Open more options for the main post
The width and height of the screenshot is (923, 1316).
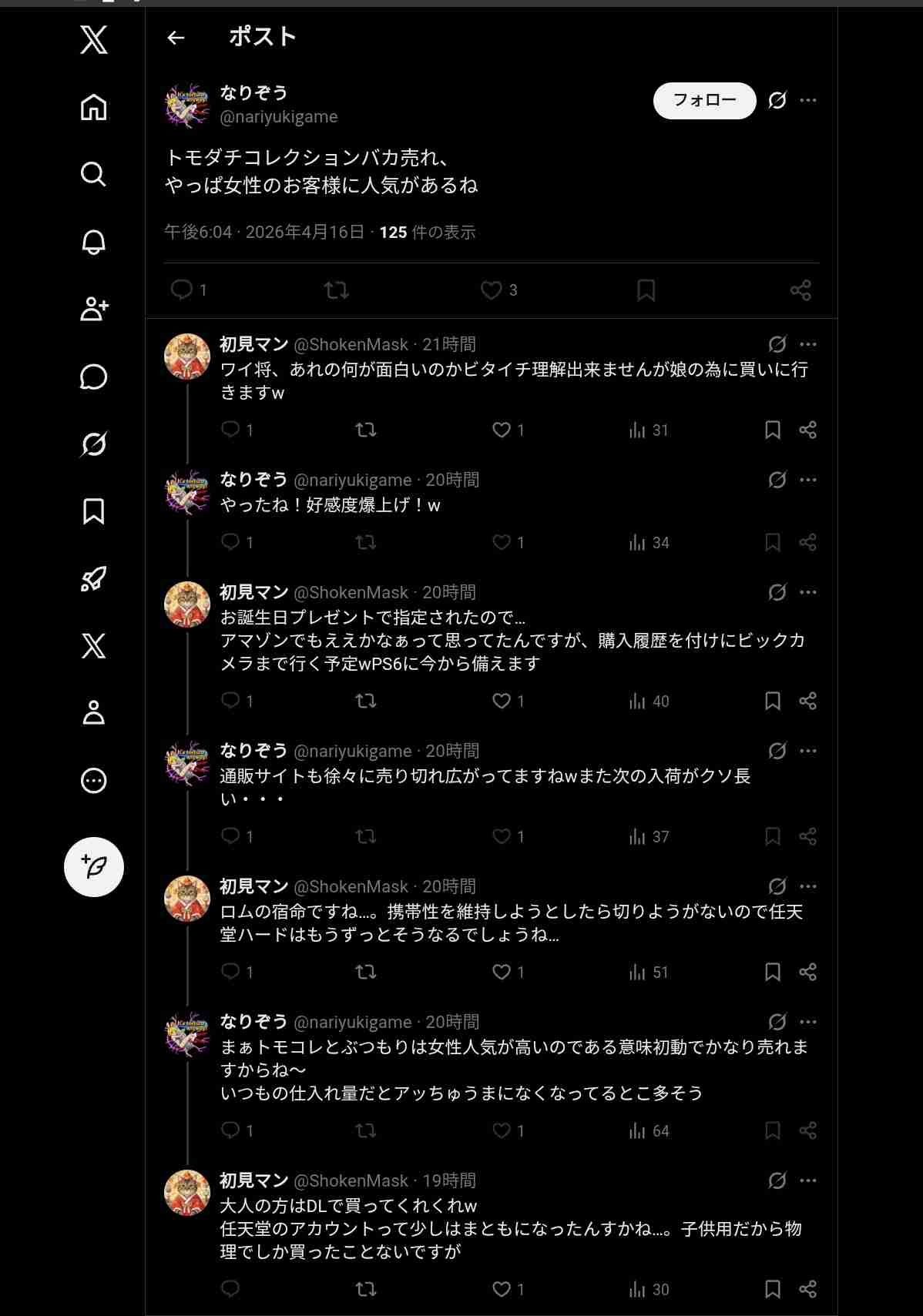(x=808, y=100)
